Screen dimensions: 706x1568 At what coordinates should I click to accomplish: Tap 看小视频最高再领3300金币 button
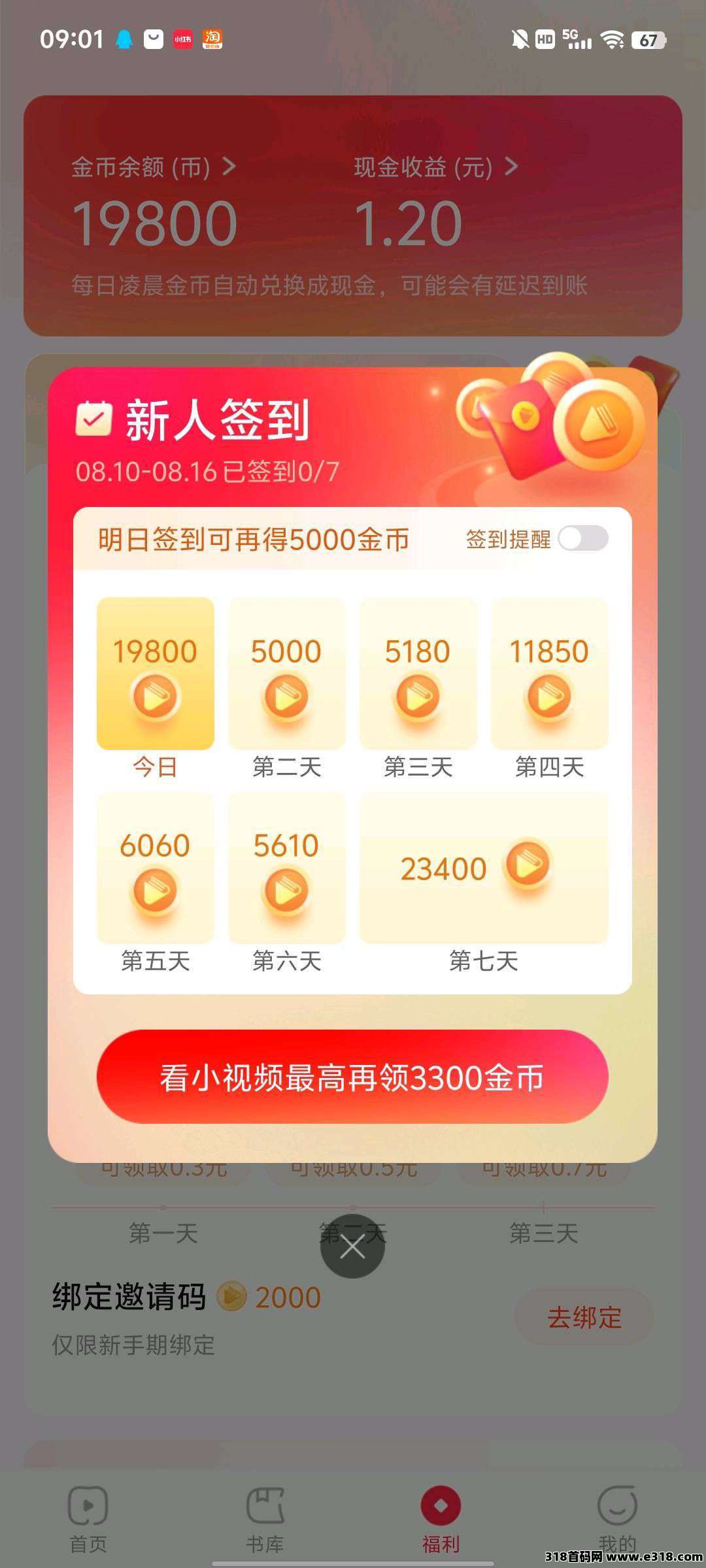(352, 1077)
